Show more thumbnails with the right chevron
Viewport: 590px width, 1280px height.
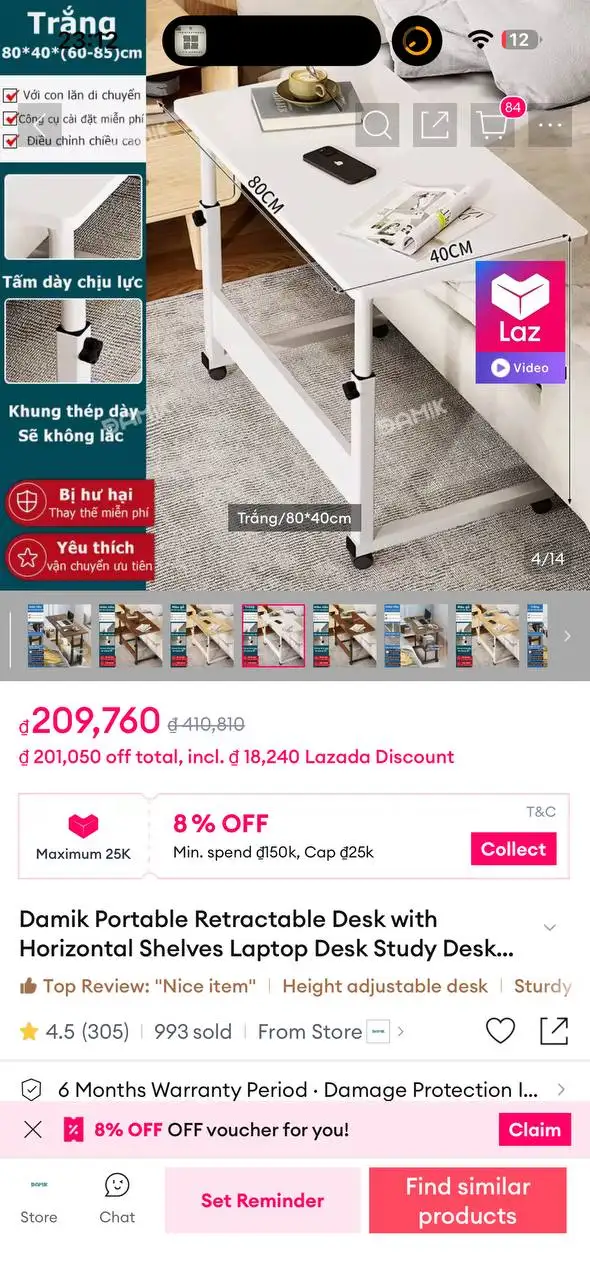(x=568, y=636)
